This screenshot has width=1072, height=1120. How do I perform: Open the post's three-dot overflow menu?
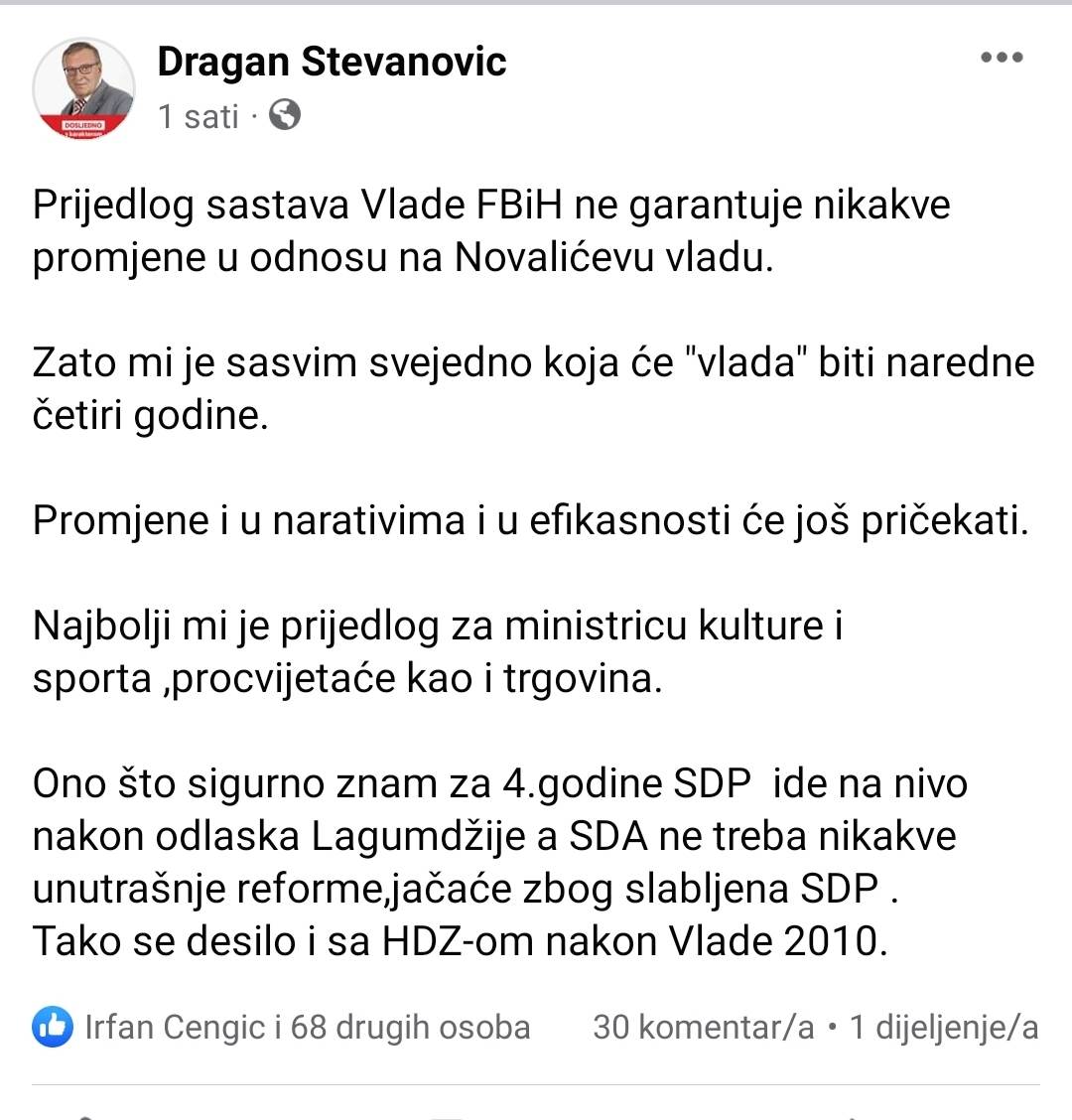(x=1001, y=58)
